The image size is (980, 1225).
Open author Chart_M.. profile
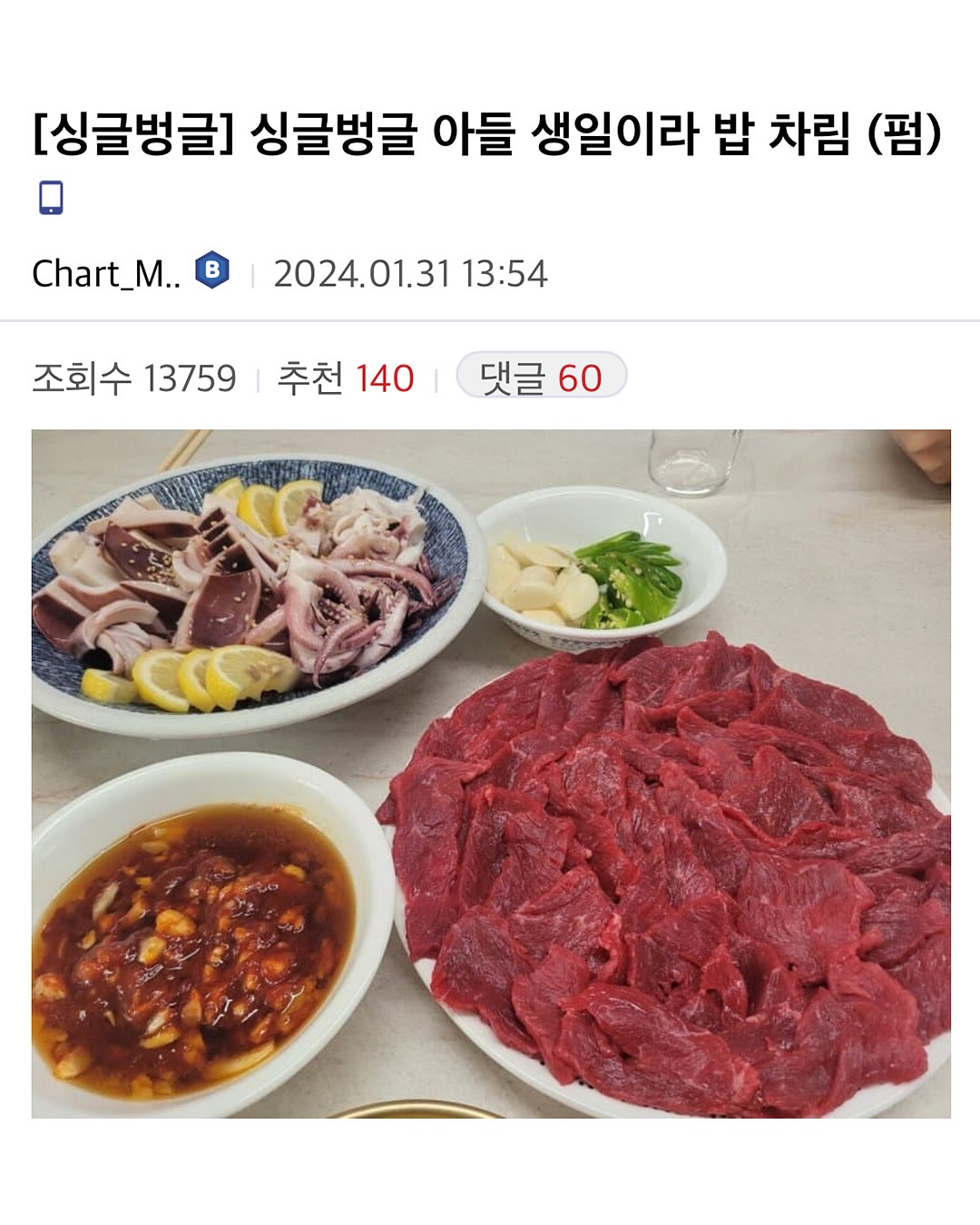click(106, 273)
